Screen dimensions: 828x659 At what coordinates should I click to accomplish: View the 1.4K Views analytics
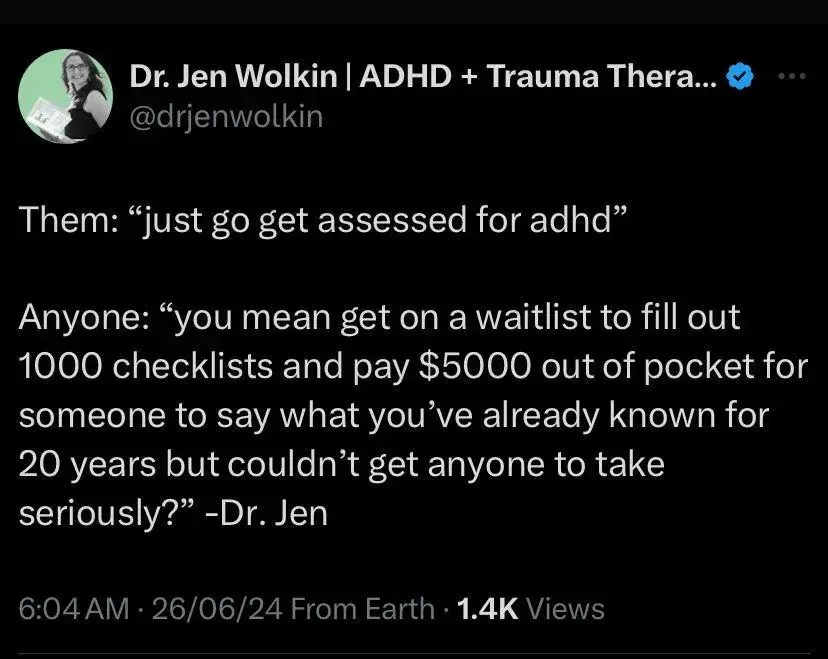(x=530, y=607)
